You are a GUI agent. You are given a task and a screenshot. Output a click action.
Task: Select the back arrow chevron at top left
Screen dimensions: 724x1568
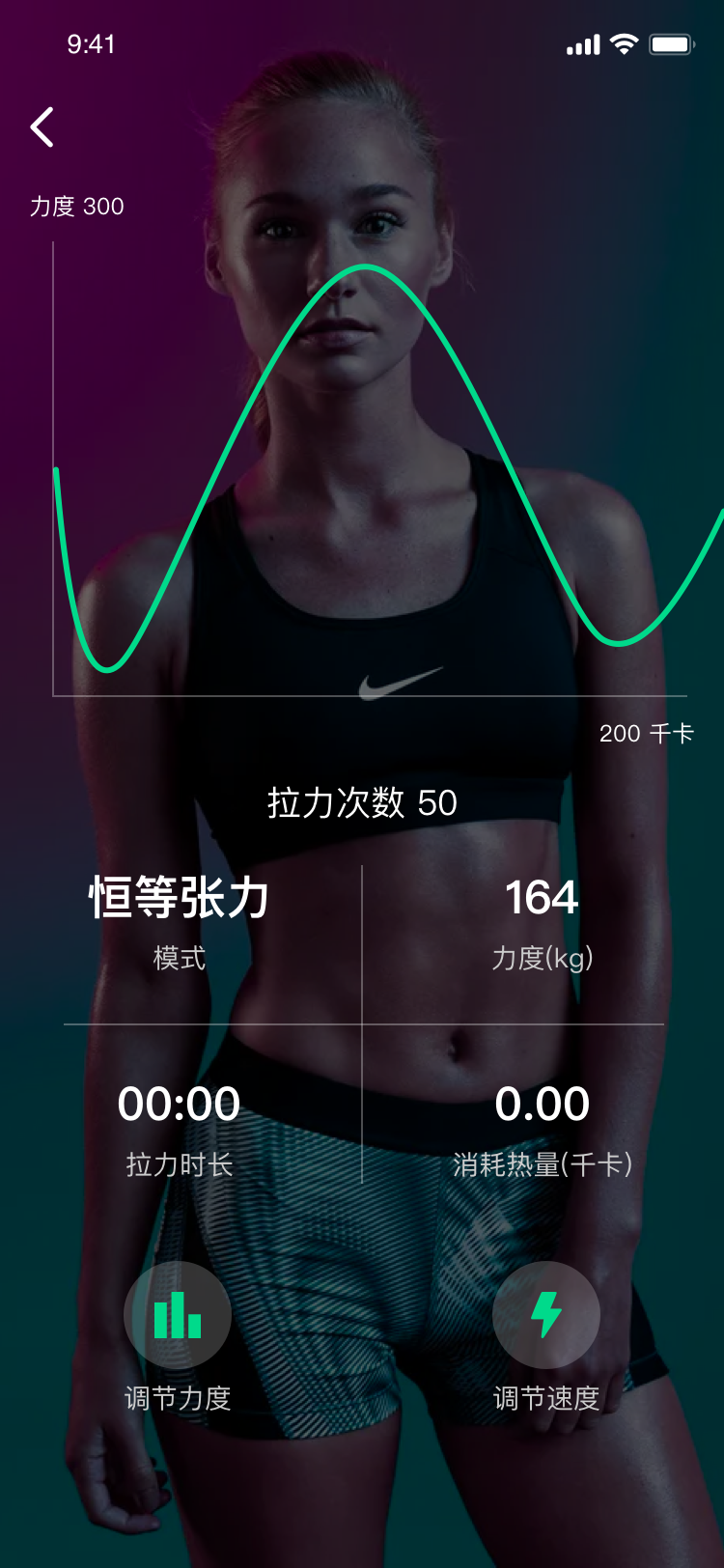tap(42, 126)
